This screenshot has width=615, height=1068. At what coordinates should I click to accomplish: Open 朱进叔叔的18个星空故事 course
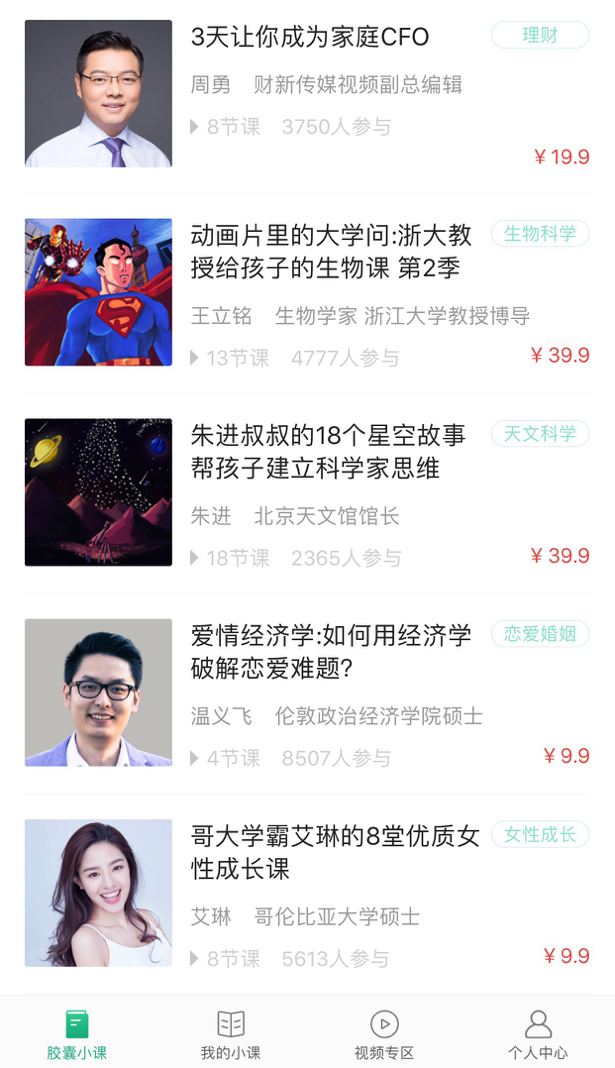coord(307,493)
